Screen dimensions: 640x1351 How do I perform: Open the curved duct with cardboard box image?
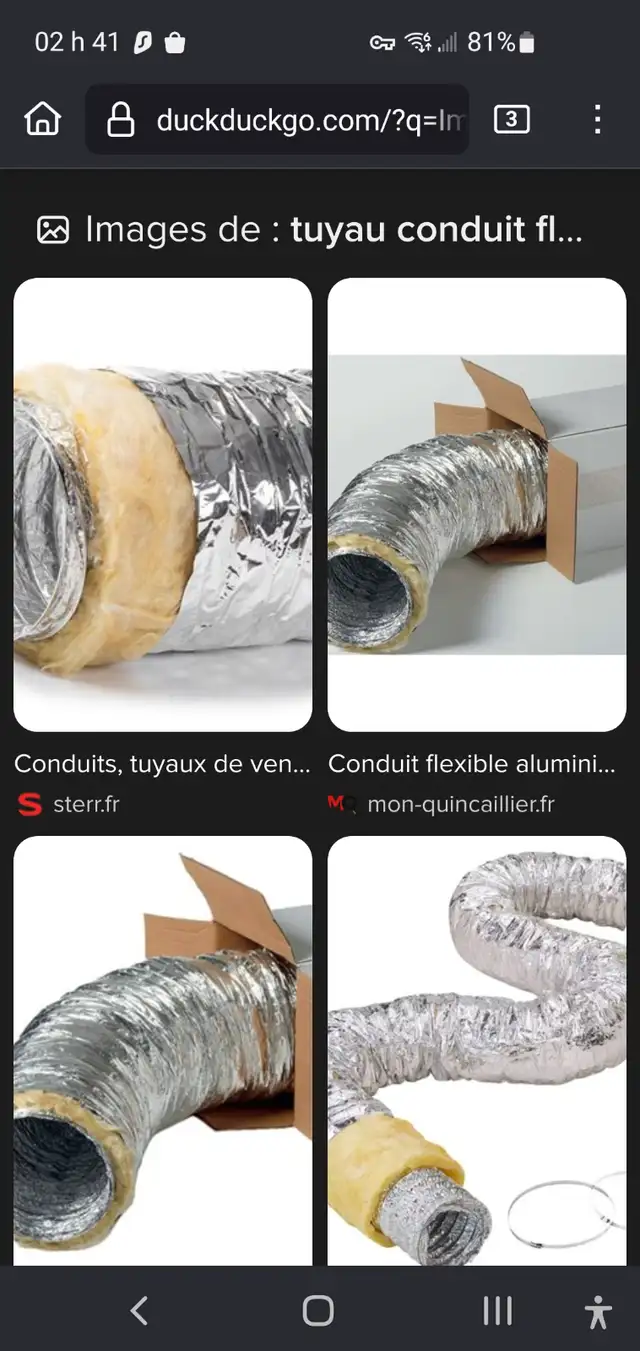click(x=163, y=1051)
